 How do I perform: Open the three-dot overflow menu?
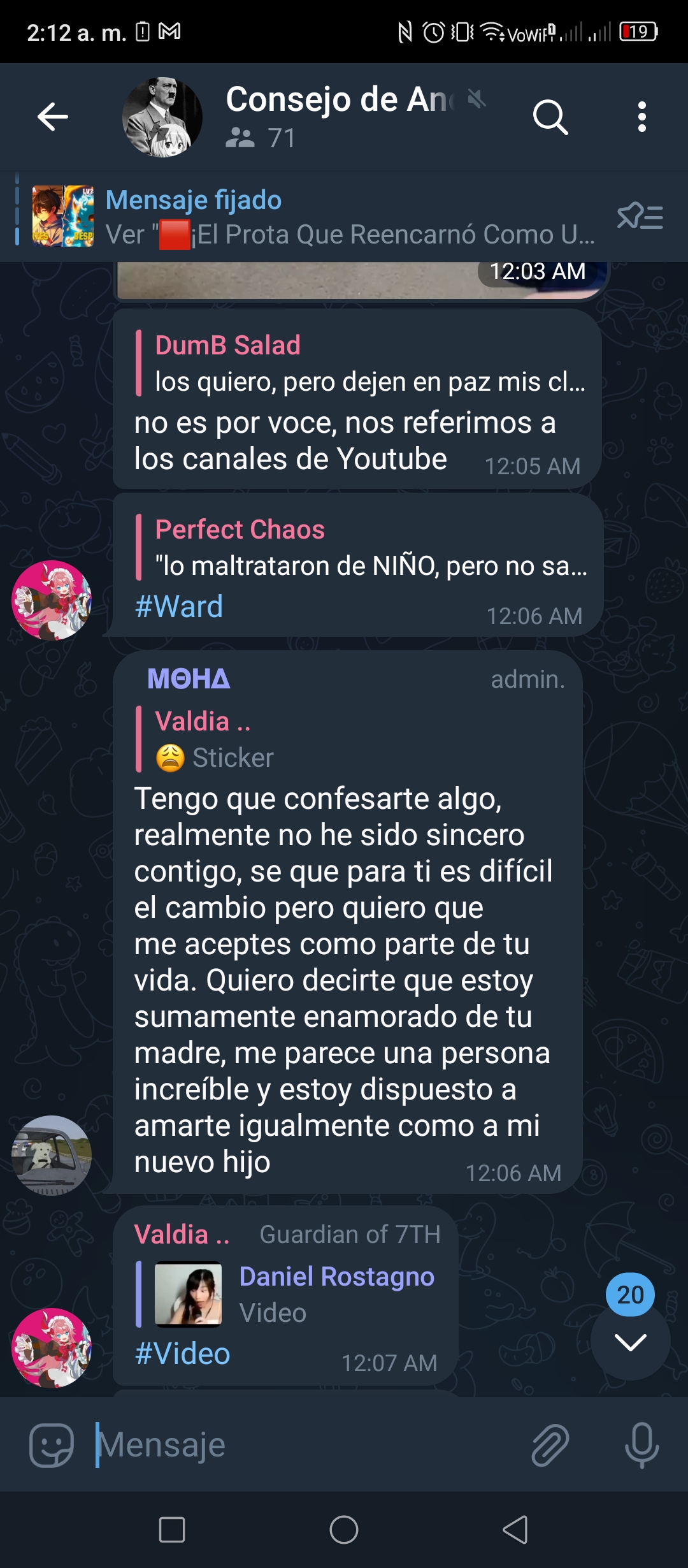(x=641, y=117)
